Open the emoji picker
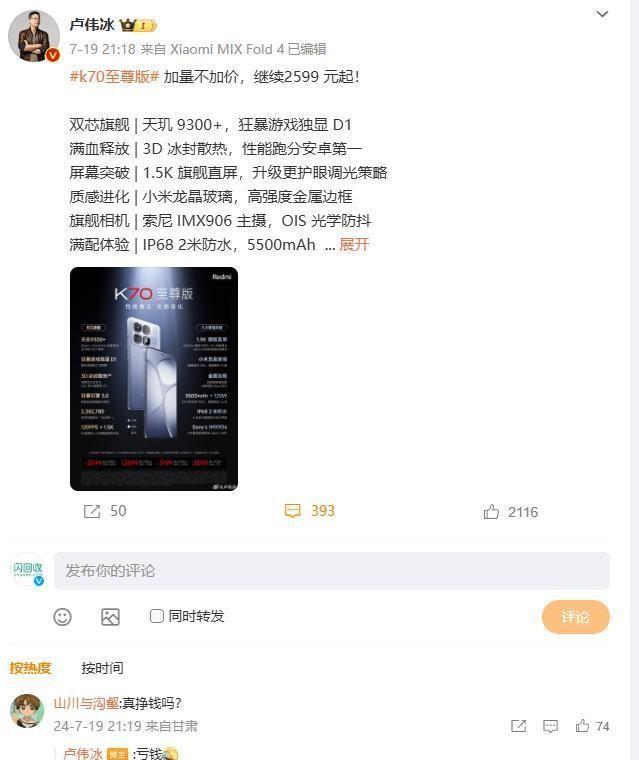Screen dimensions: 639x760 62,617
